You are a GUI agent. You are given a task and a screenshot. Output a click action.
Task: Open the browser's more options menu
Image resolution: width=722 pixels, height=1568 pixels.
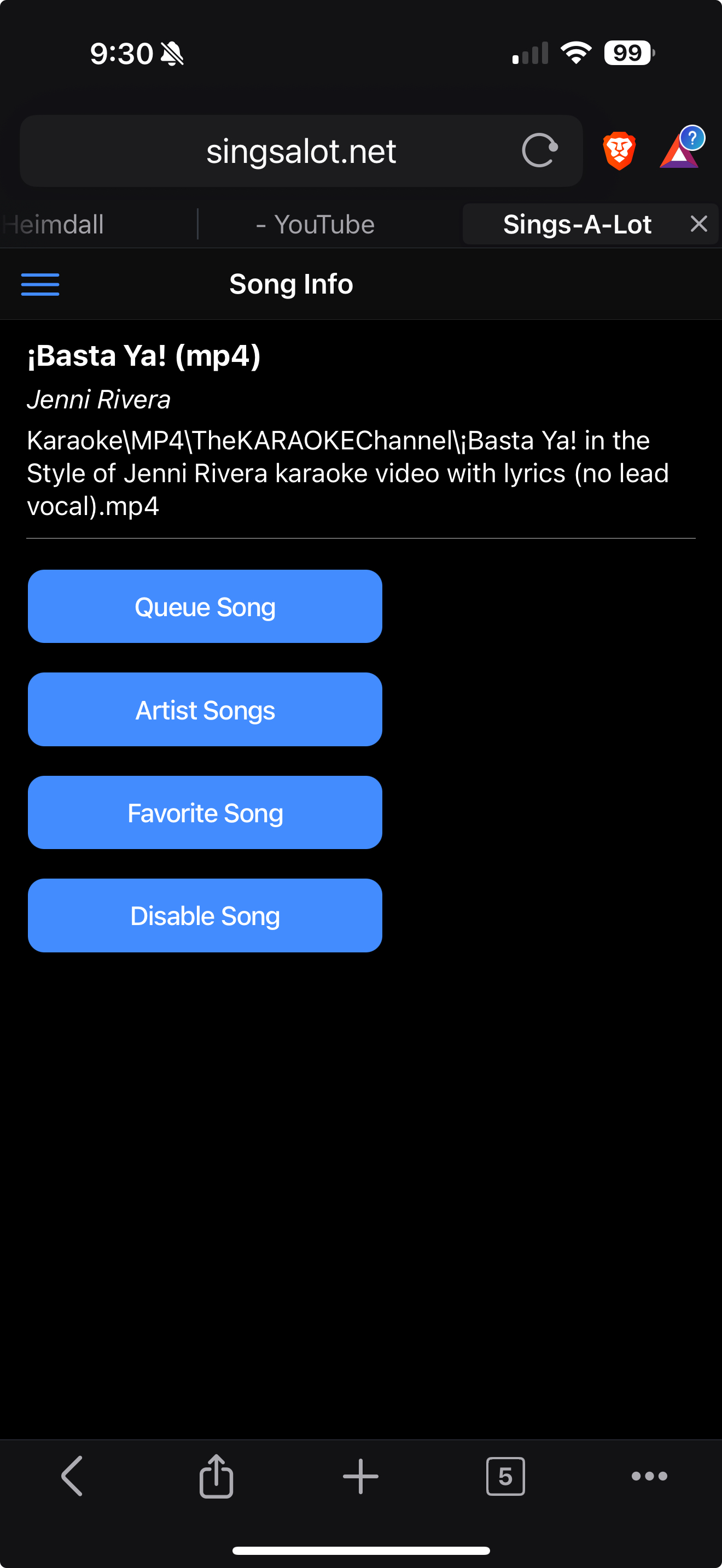click(649, 1476)
